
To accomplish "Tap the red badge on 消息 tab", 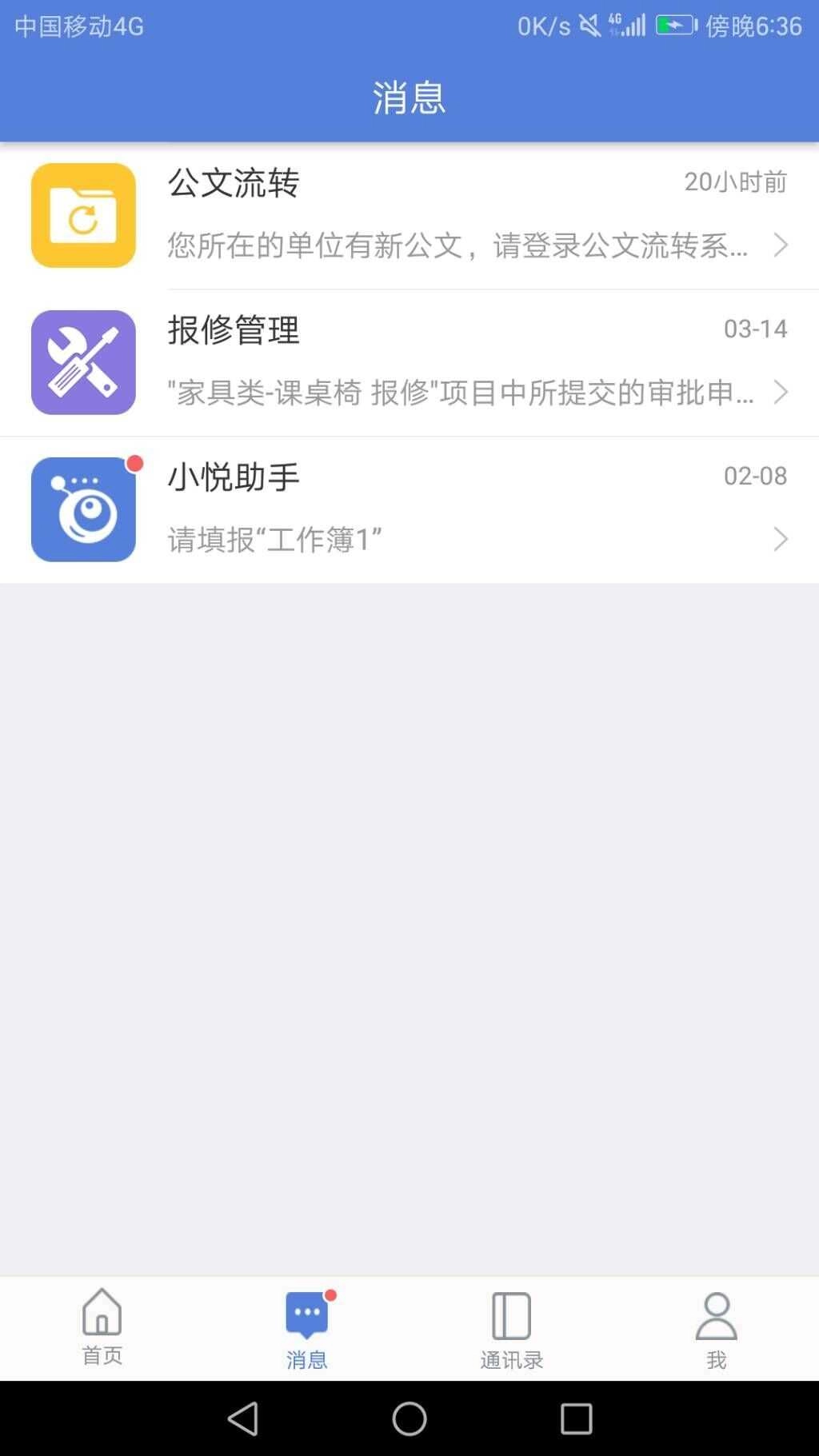I will coord(330,1294).
